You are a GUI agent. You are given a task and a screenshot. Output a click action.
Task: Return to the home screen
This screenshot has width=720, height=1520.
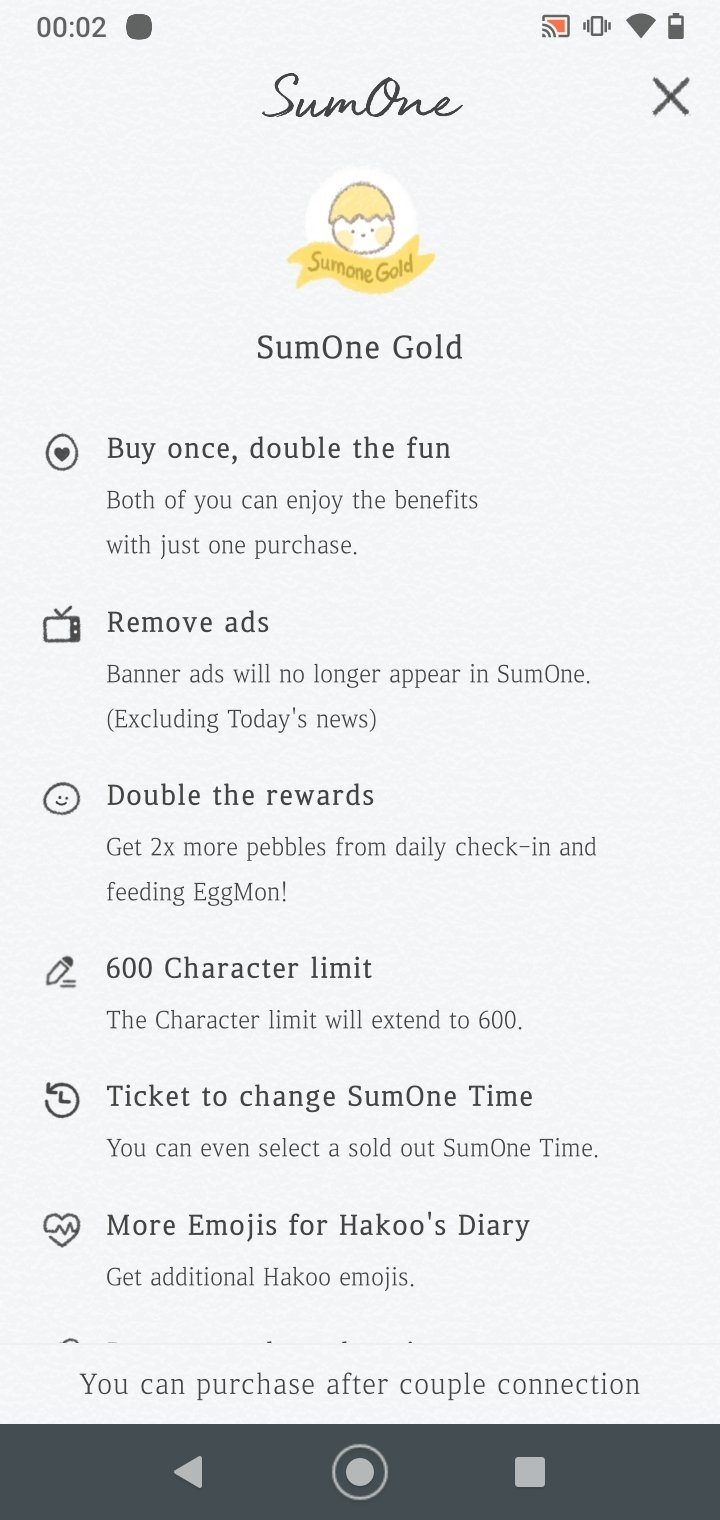coord(360,1471)
